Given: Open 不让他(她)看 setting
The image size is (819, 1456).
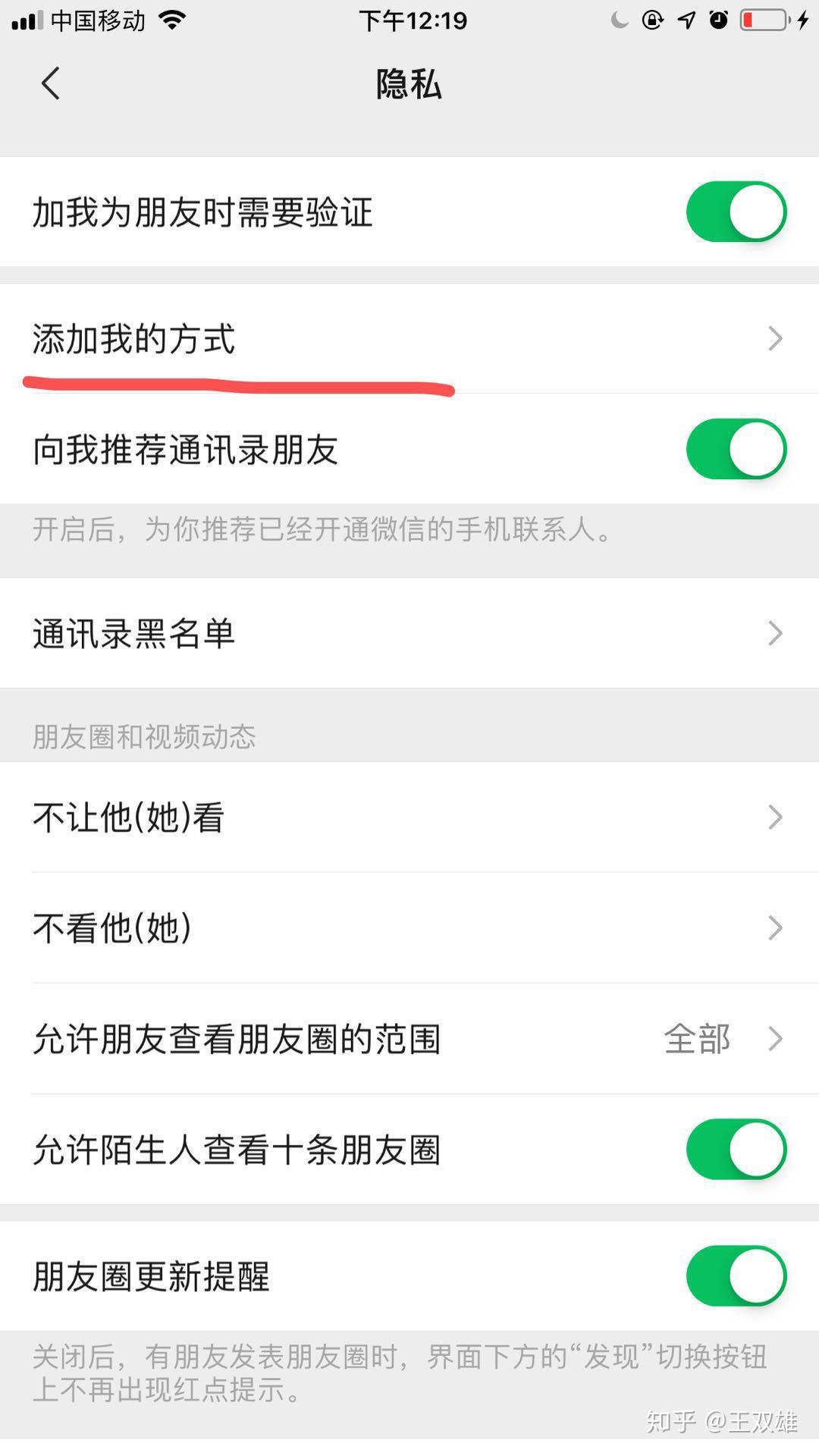Looking at the screenshot, I should [409, 817].
